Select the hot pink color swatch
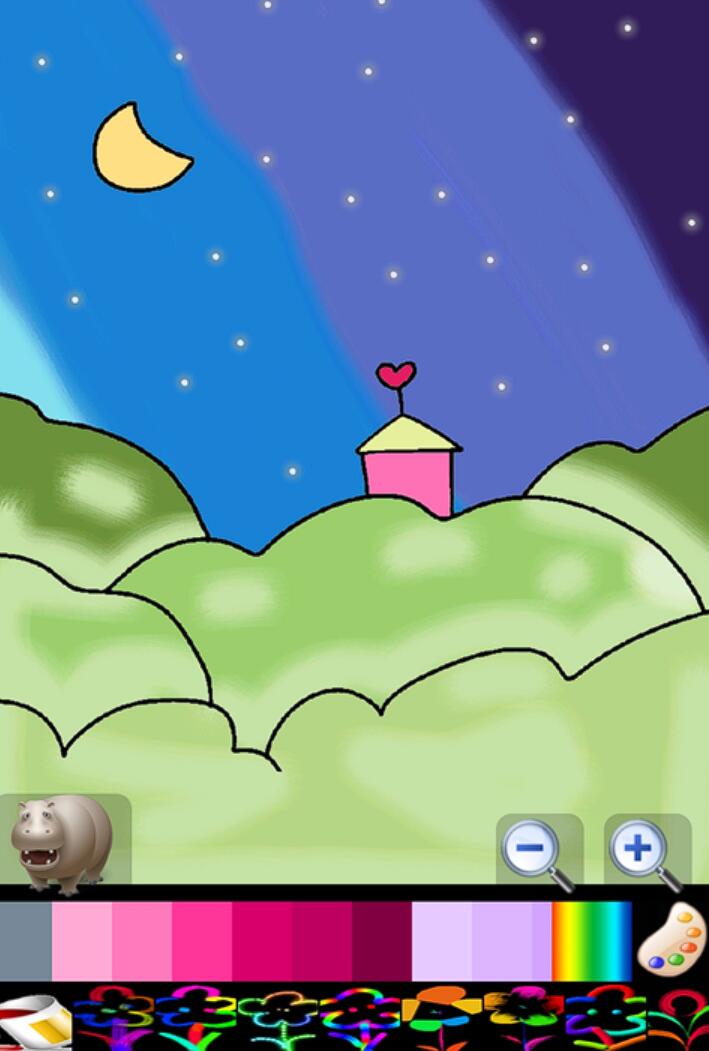The height and width of the screenshot is (1051, 709). [x=202, y=941]
